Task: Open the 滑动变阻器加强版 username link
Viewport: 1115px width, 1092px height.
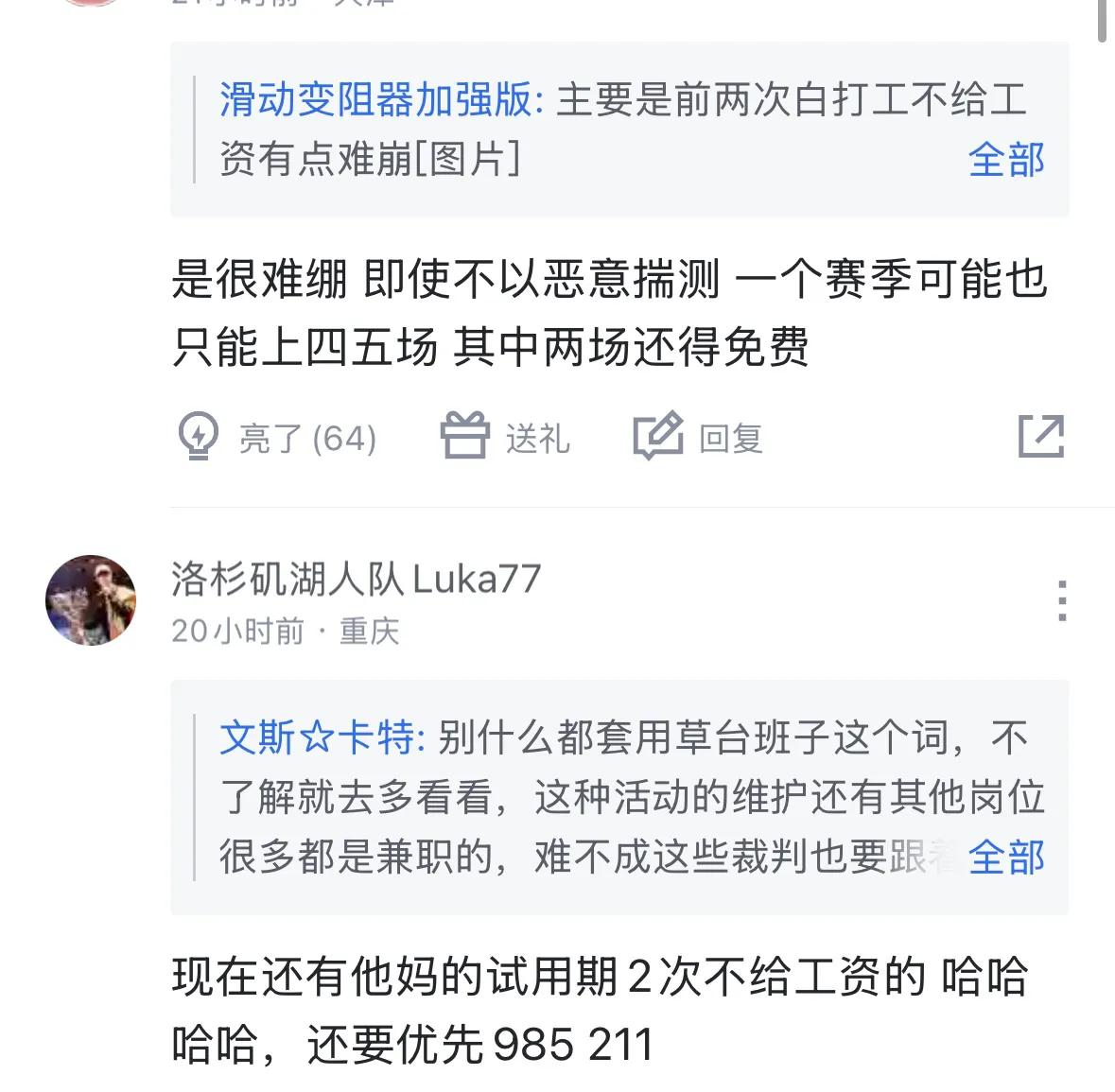Action: 380,99
